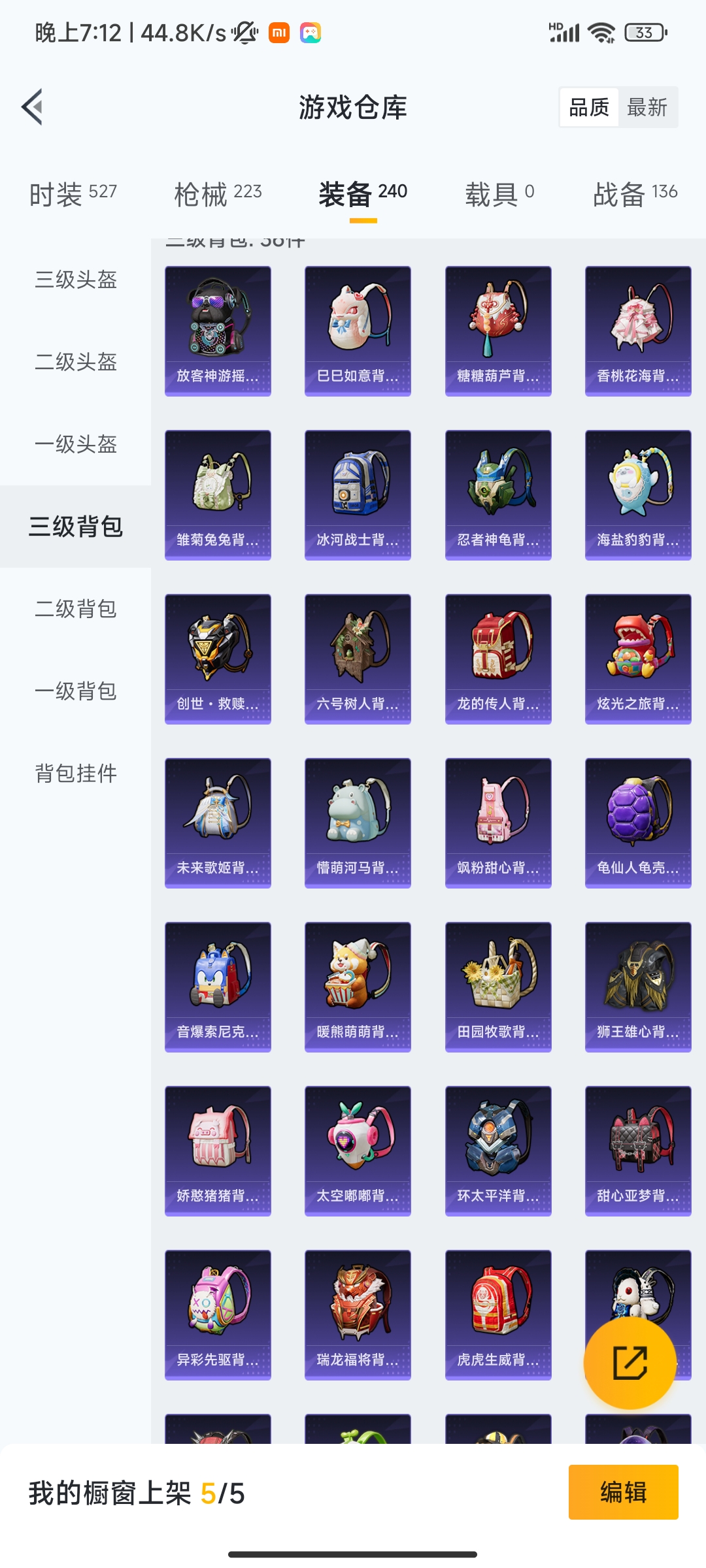This screenshot has width=706, height=1568.
Task: View the 龙的传人 backpack item
Action: click(498, 659)
